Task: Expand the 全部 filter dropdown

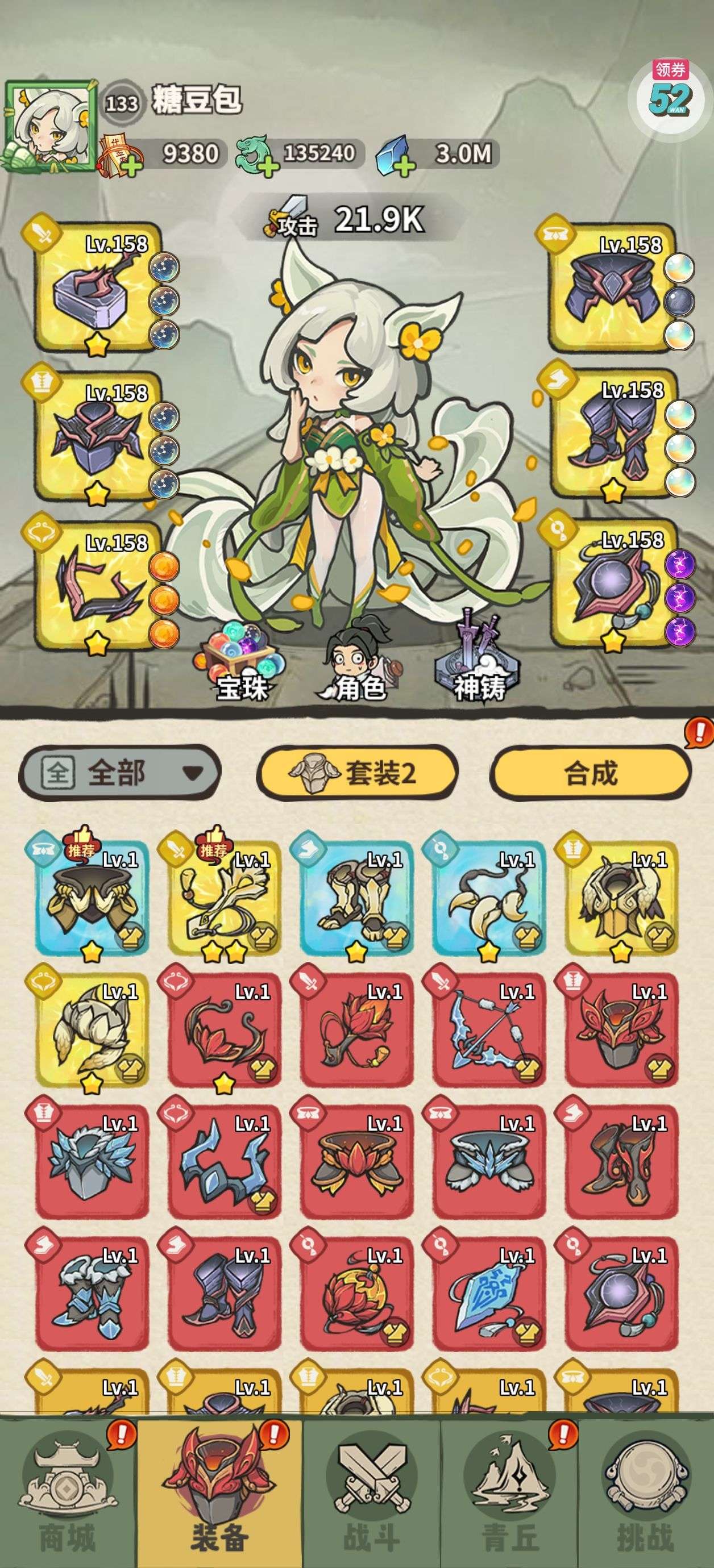Action: (119, 773)
